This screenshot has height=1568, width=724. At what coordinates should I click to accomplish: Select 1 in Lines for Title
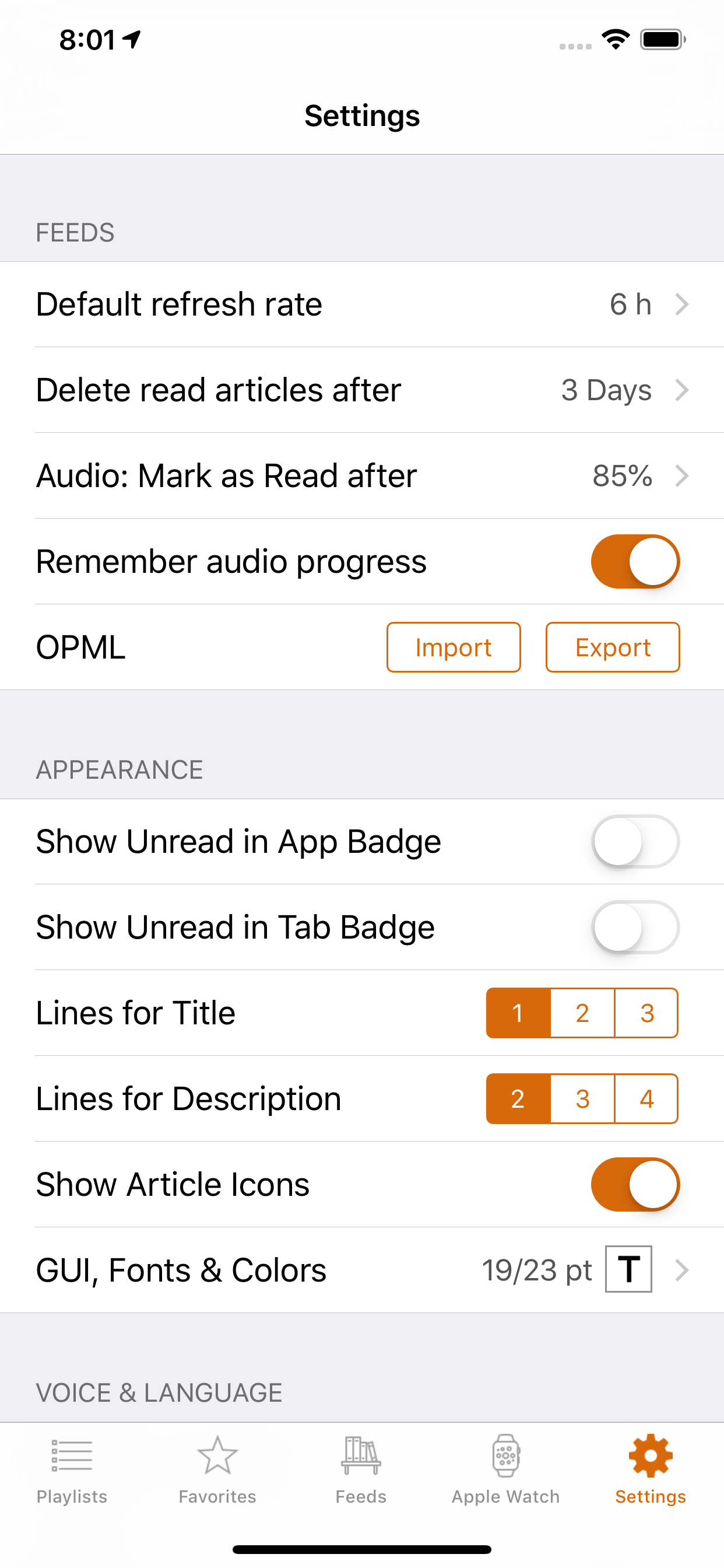[518, 1013]
